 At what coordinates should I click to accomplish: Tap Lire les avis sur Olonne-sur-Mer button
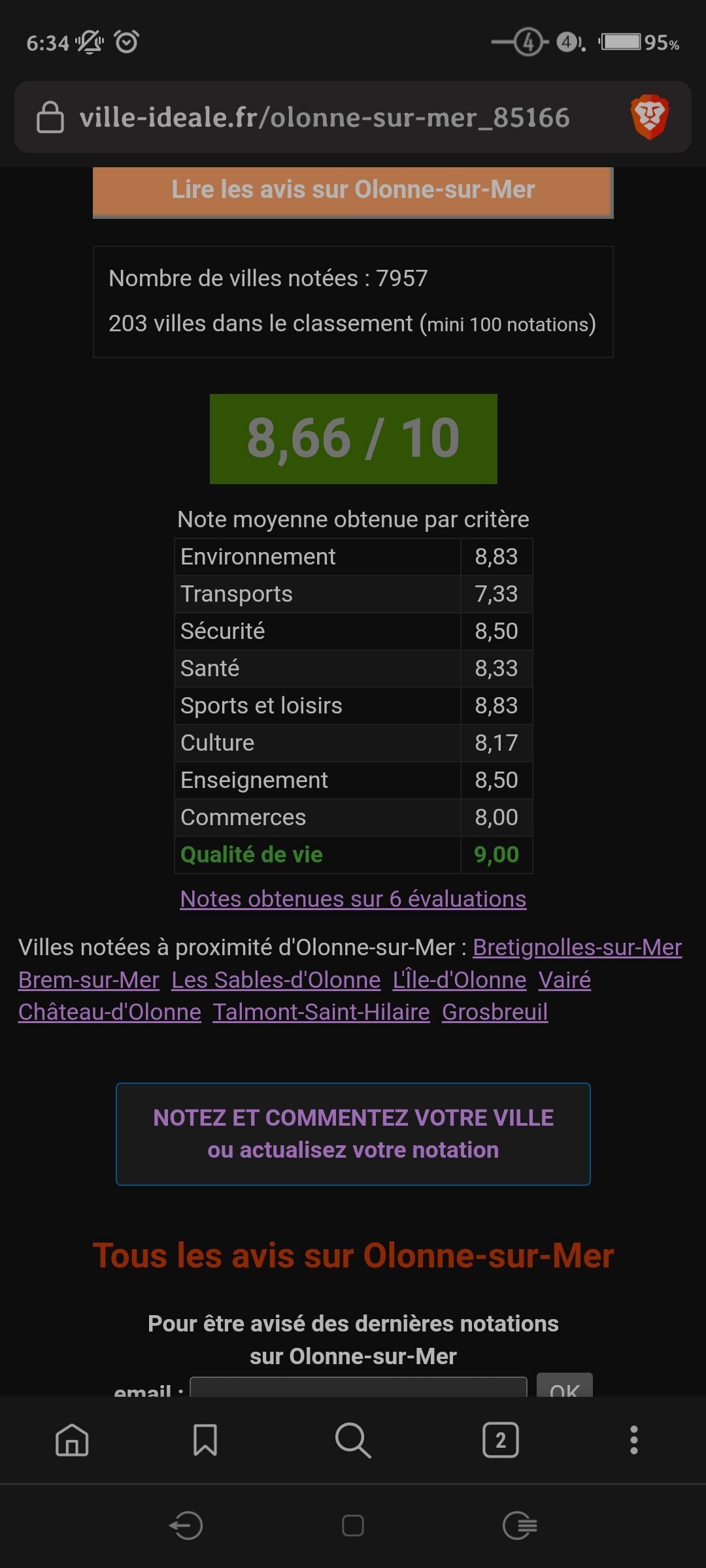click(x=353, y=191)
